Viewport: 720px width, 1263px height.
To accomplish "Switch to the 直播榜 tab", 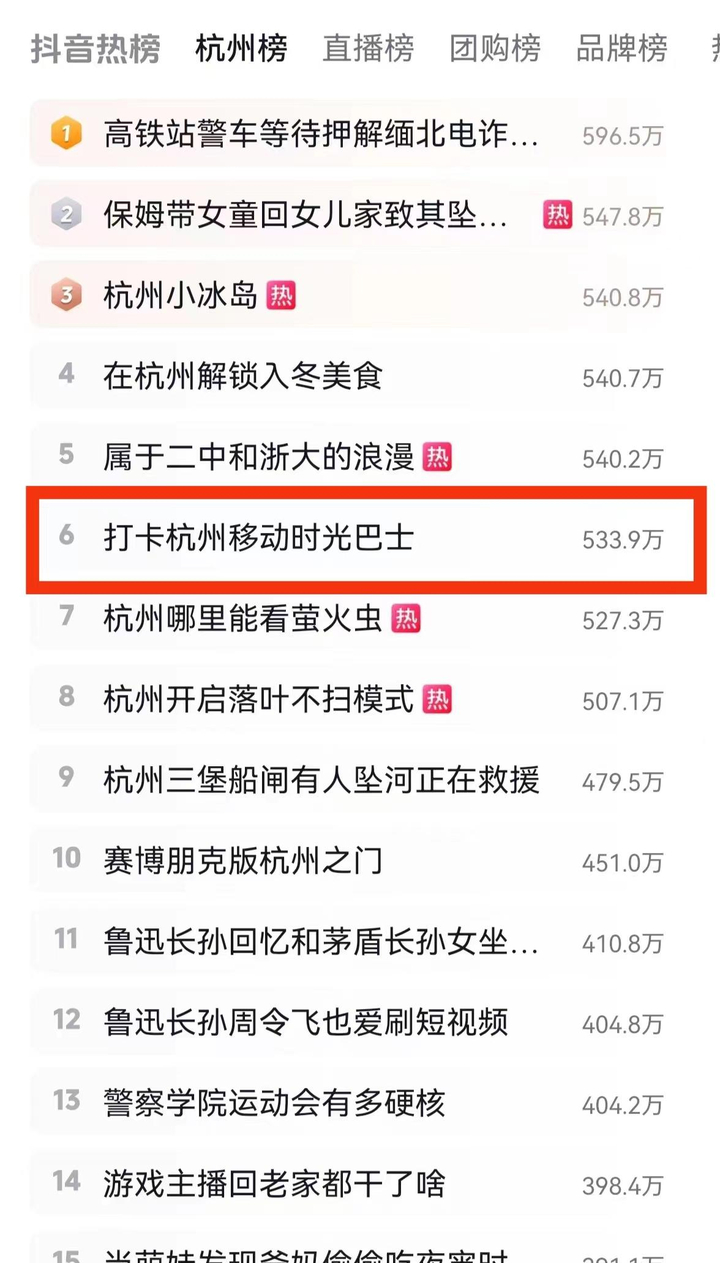I will 367,48.
